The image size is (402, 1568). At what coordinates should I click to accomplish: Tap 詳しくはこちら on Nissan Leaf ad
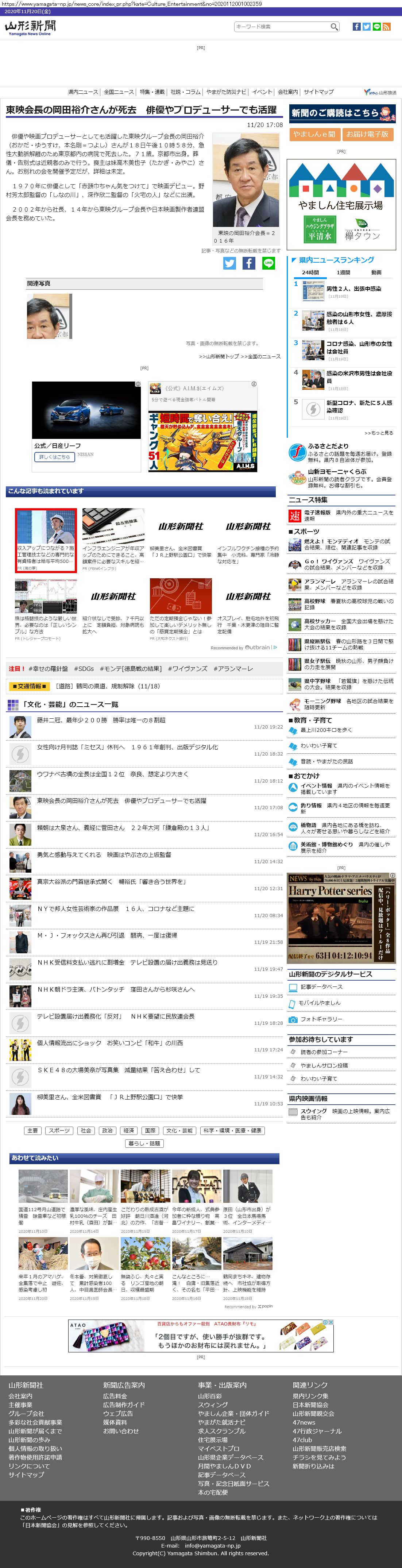(x=55, y=456)
